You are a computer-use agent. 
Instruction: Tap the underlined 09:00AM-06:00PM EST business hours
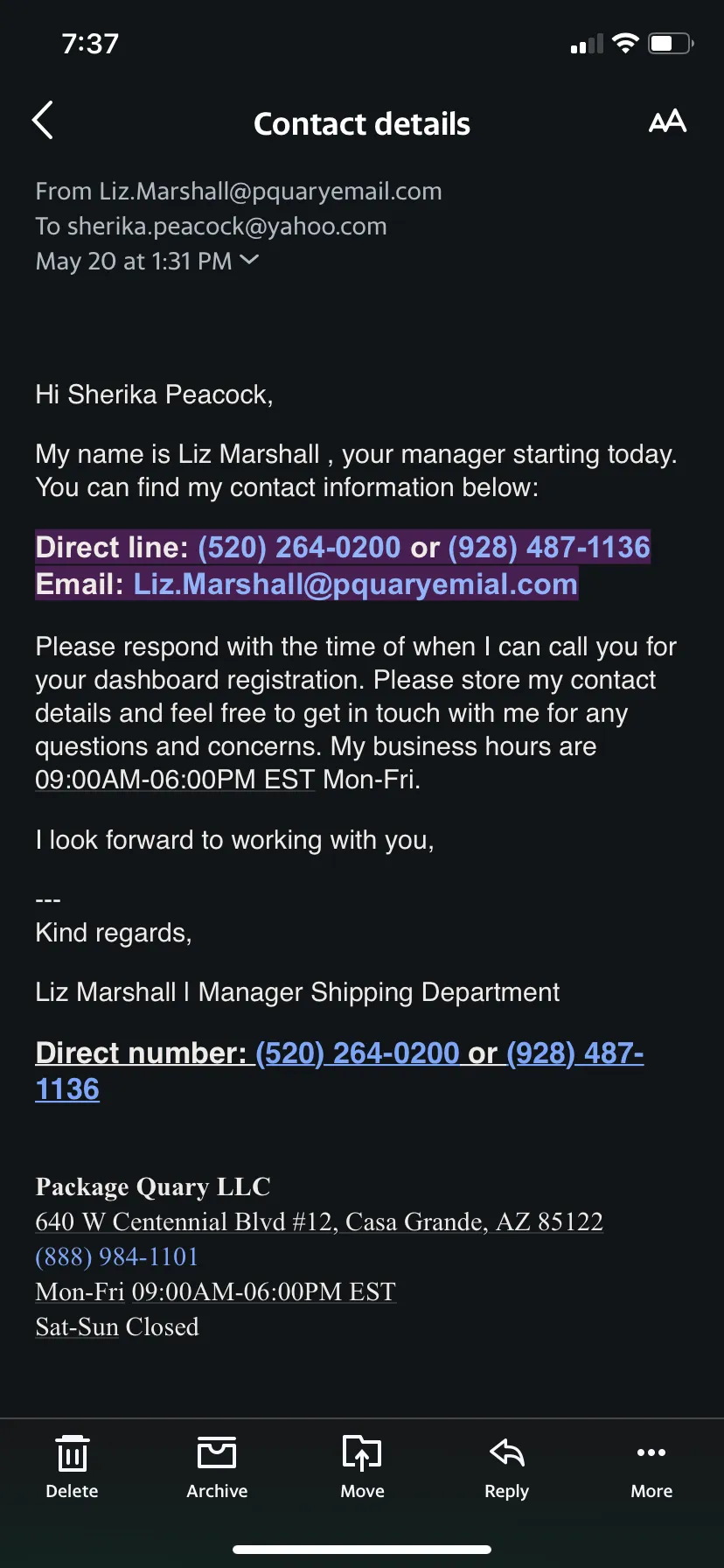[175, 780]
